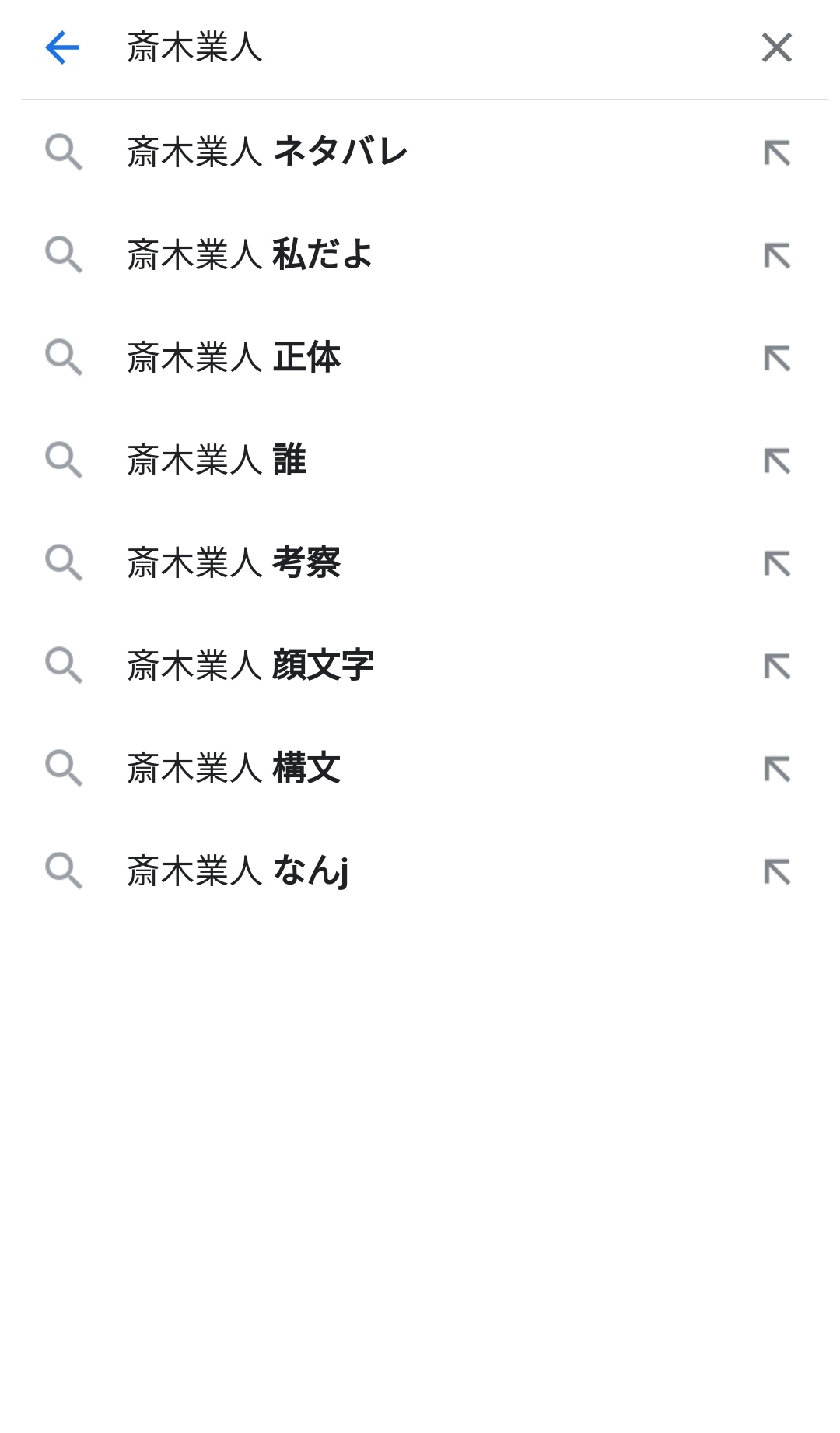Fill query with 私だよ suggestion arrow
The height and width of the screenshot is (1433, 840).
tap(777, 255)
